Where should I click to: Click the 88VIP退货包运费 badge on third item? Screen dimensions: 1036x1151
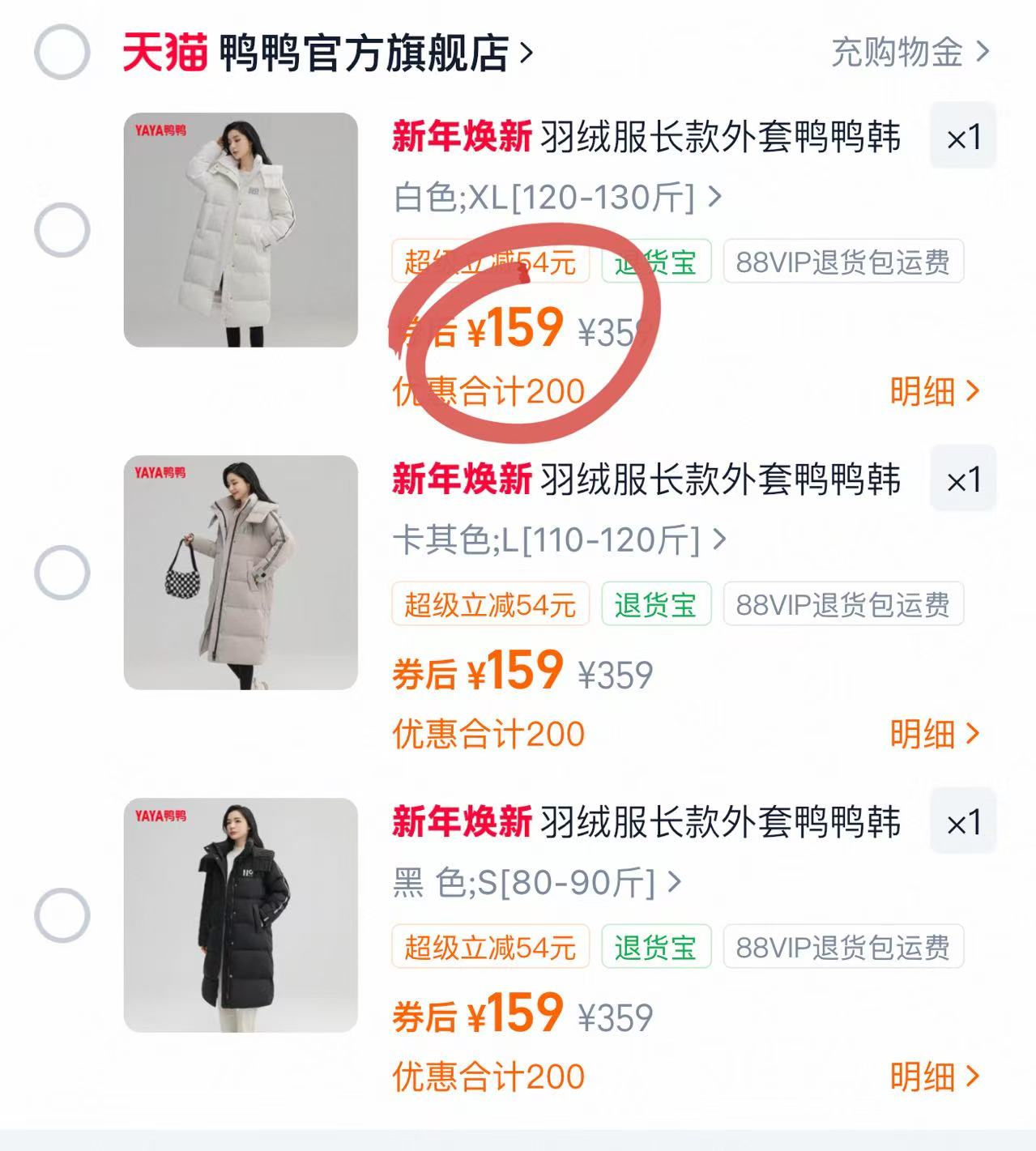845,948
